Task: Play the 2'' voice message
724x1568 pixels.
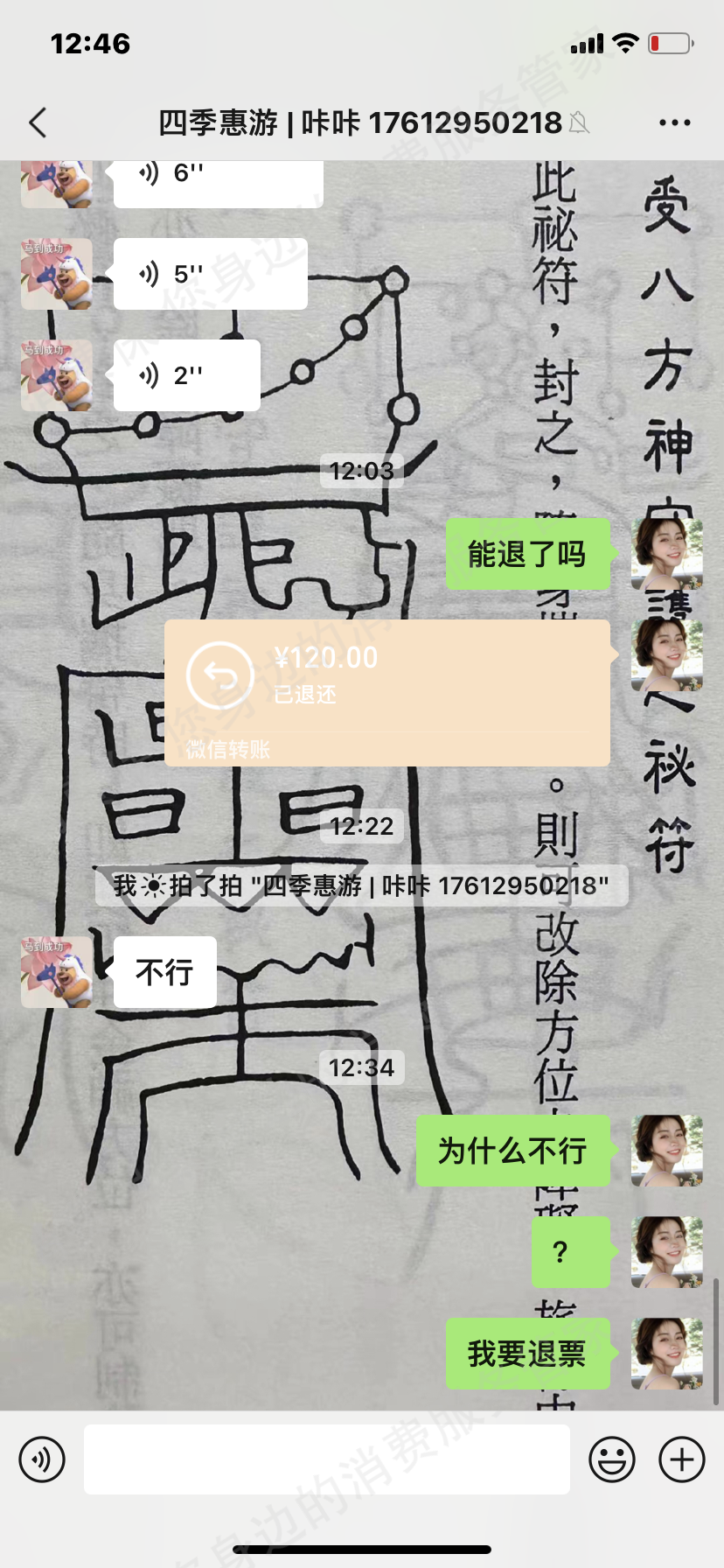Action: coord(186,375)
